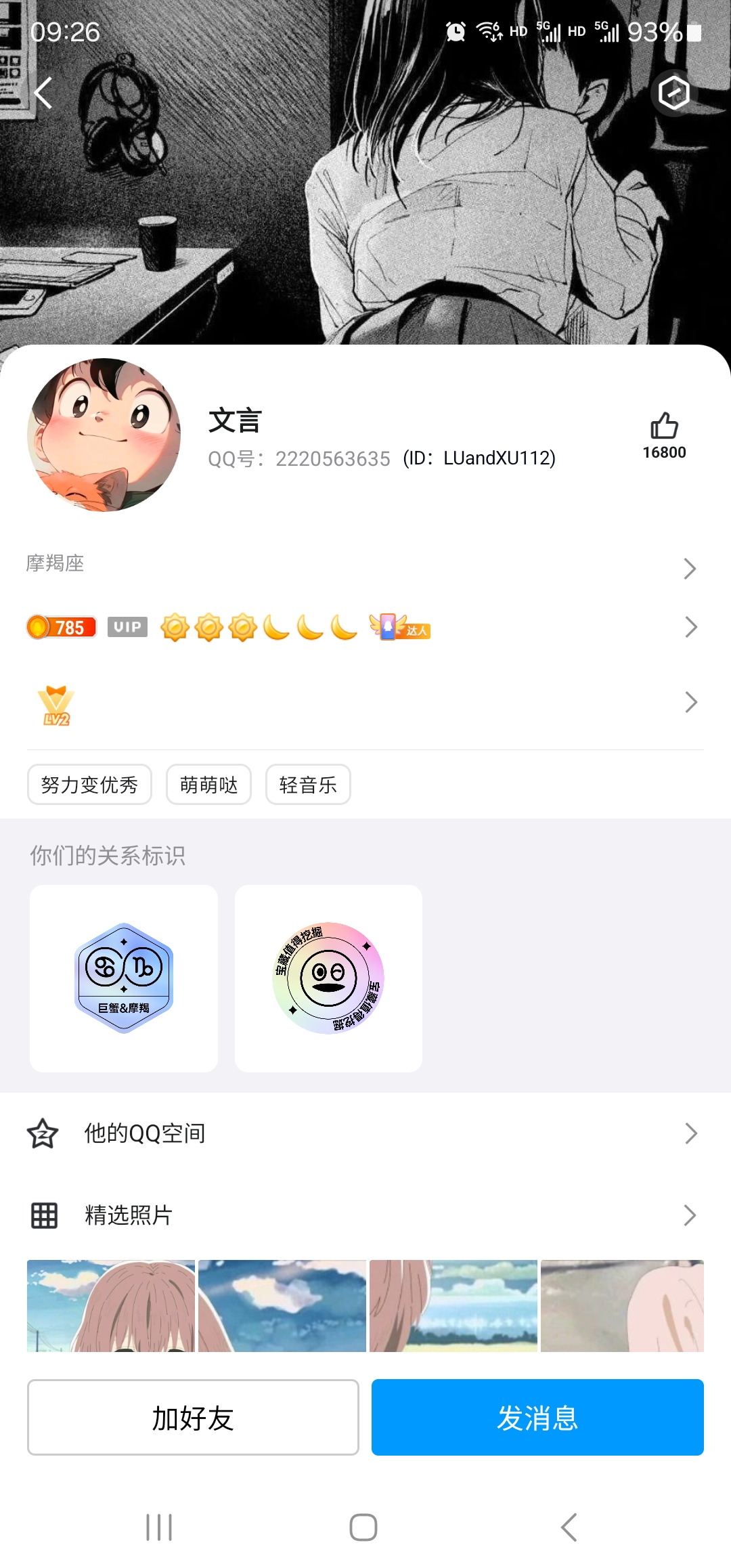Open the 巨蟹&摩羯 relationship badge card
This screenshot has width=731, height=1568.
(x=124, y=978)
